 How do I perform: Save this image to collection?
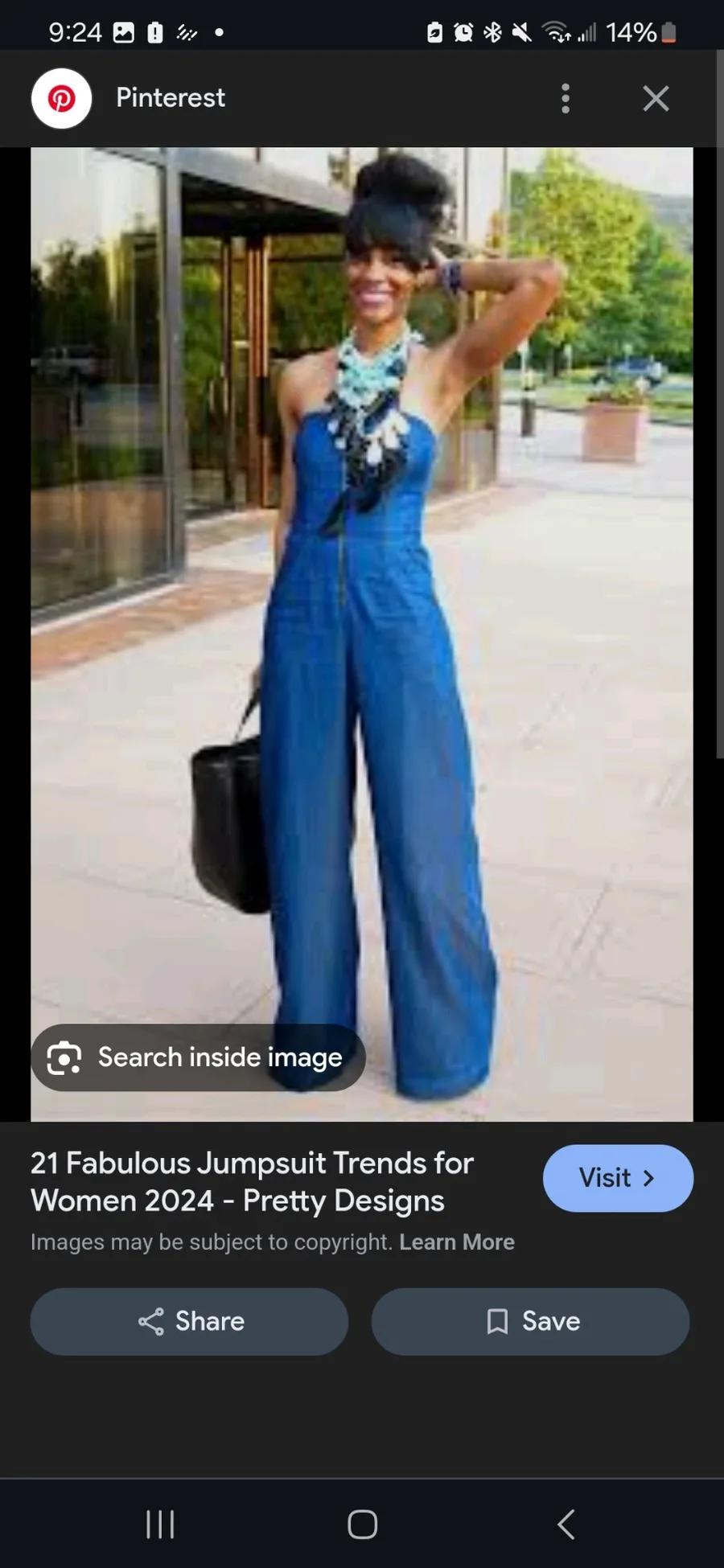tap(530, 1321)
